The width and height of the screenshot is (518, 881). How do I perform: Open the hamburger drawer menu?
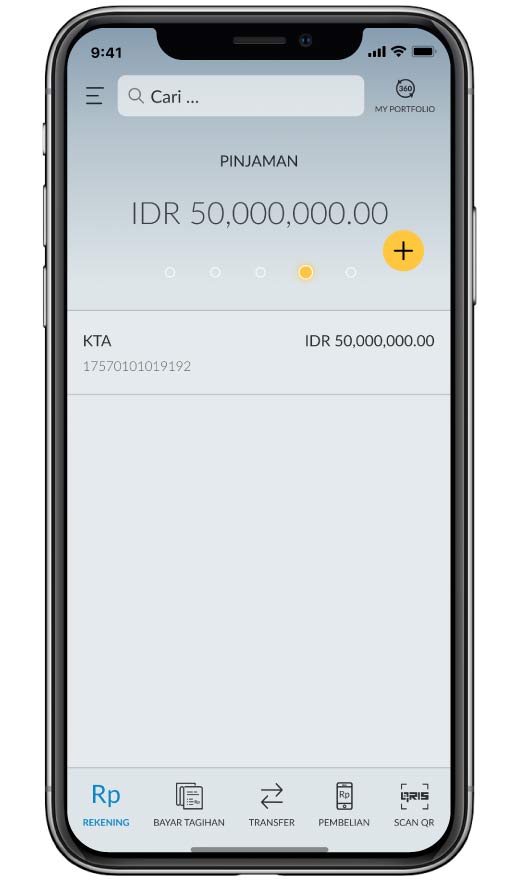click(x=94, y=96)
